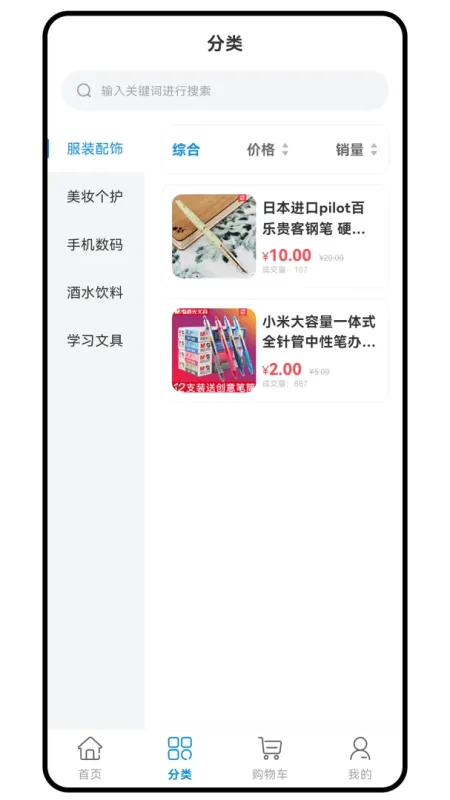The height and width of the screenshot is (800, 450).
Task: Select the 综合 sort tab
Action: coord(186,149)
